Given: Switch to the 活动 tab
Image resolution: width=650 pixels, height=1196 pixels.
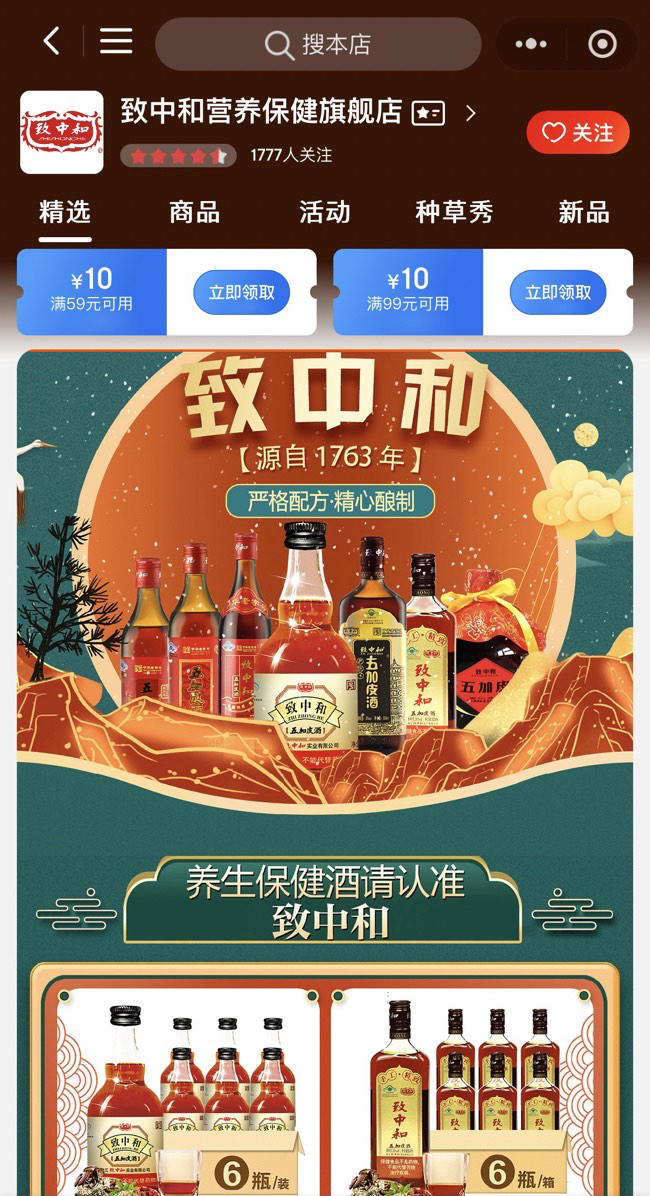Looking at the screenshot, I should tap(324, 212).
